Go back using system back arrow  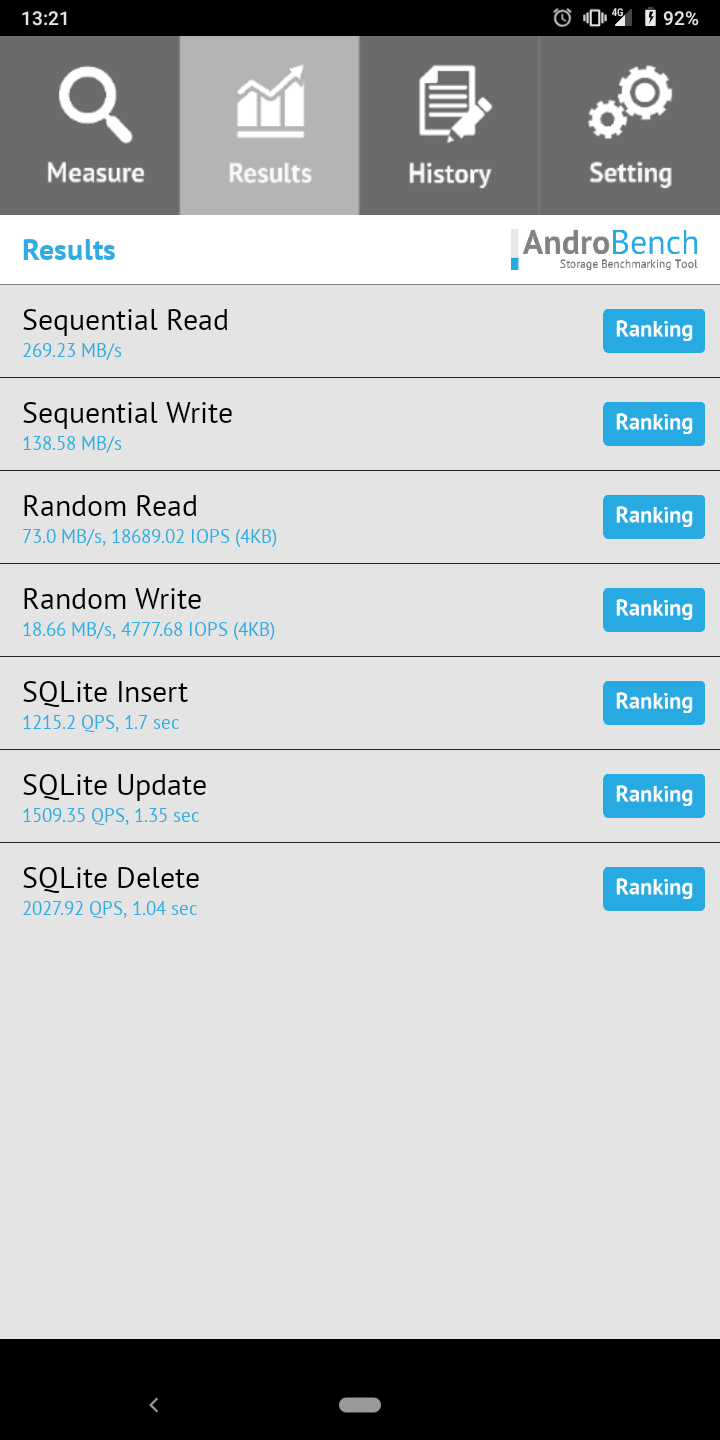click(154, 1405)
